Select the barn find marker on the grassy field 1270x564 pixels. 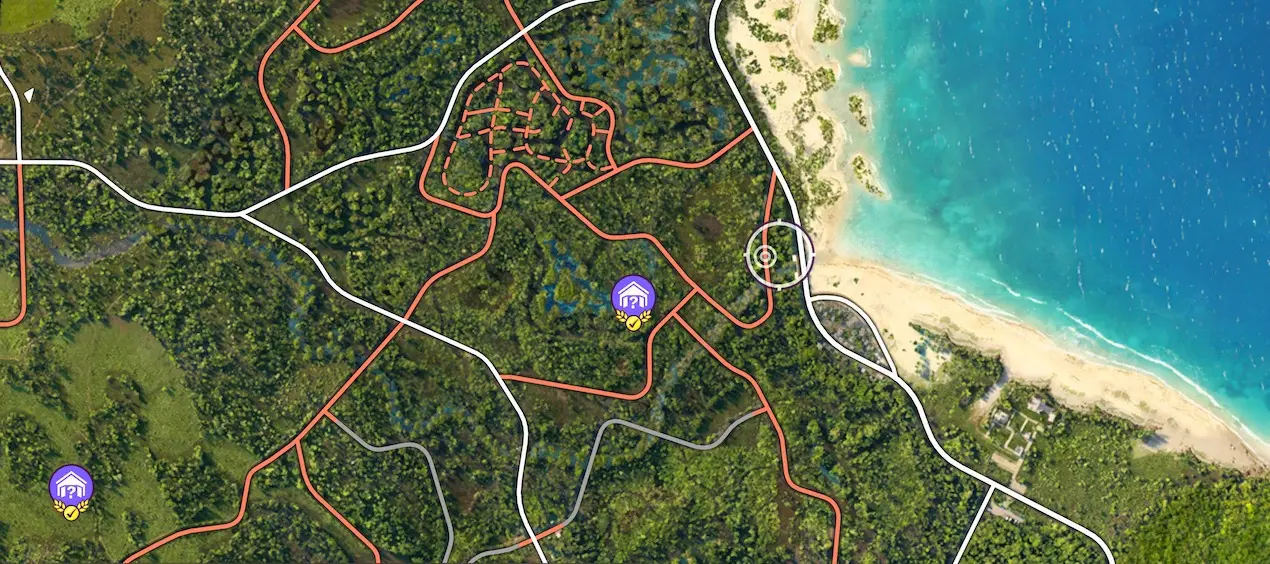click(71, 487)
